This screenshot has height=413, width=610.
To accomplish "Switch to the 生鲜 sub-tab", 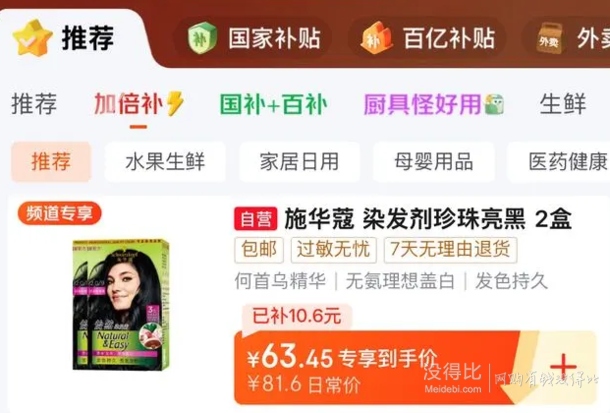I will click(x=563, y=104).
